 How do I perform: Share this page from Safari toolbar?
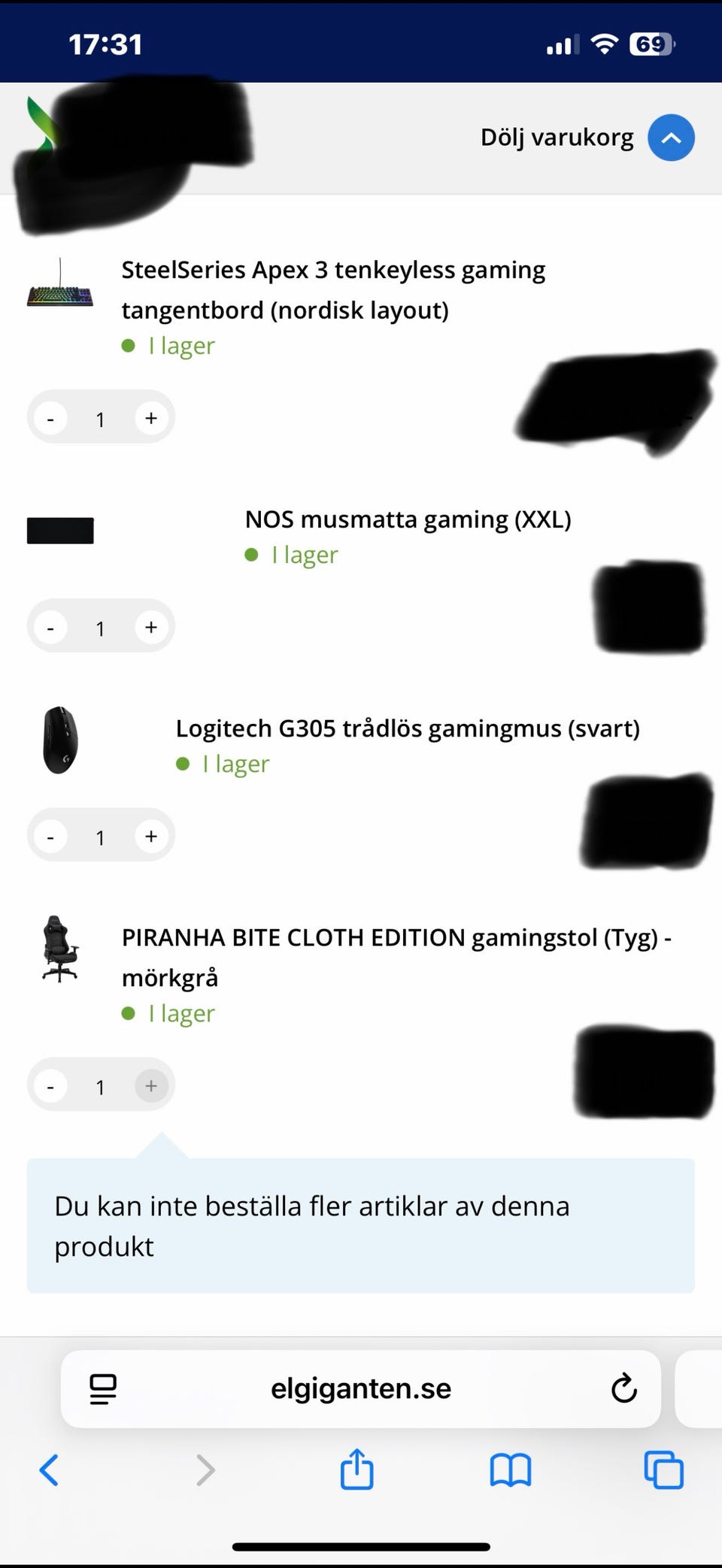tap(356, 1470)
